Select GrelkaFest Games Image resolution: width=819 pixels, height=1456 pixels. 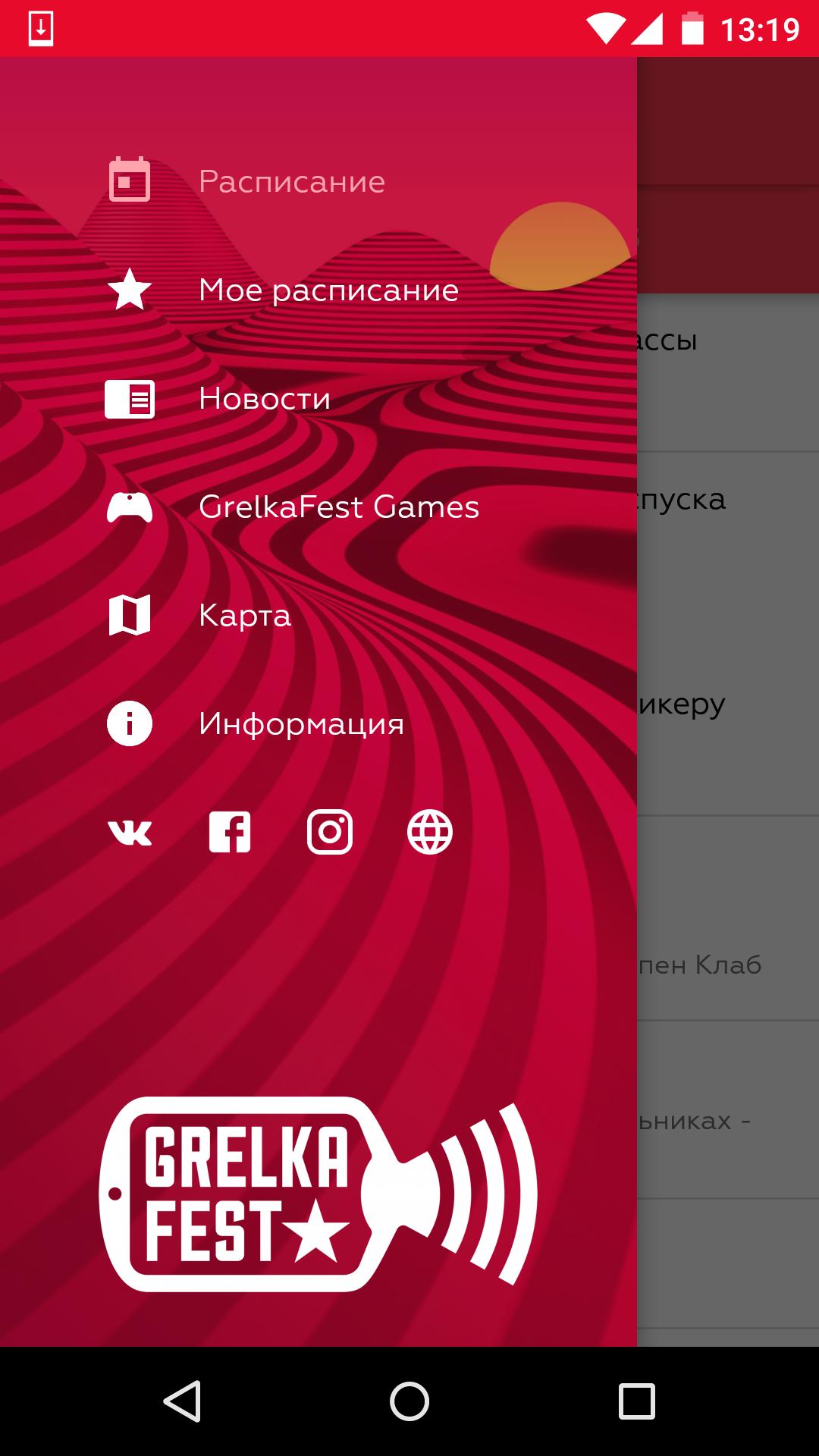click(338, 507)
